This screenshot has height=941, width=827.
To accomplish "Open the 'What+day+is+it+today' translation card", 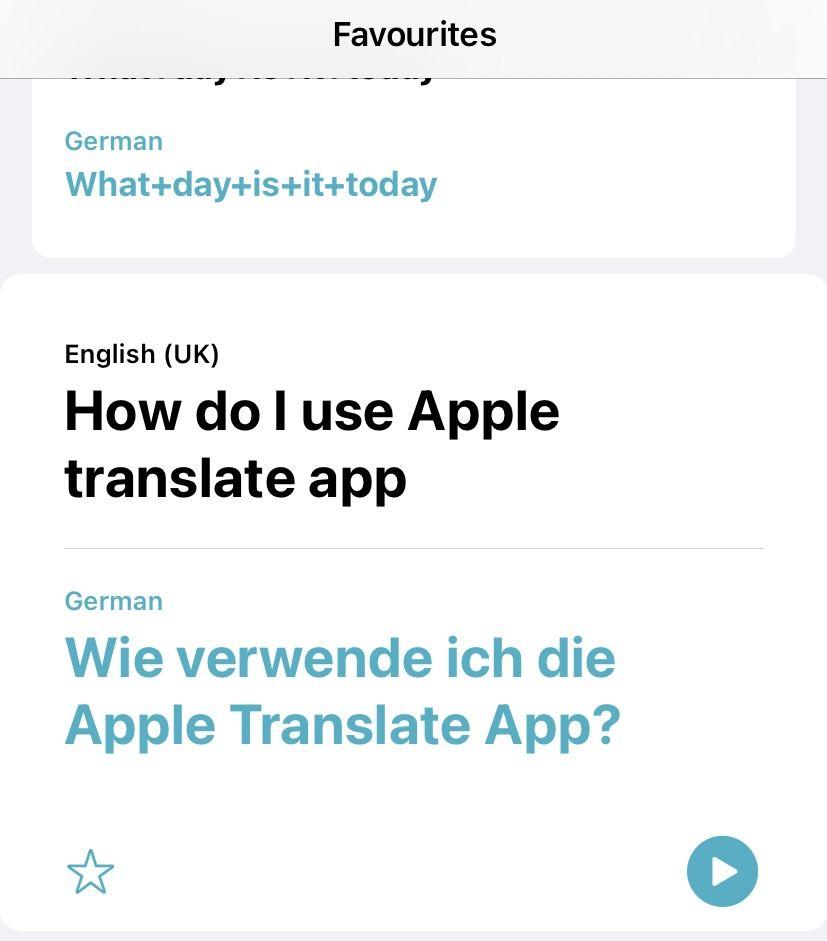I will [x=251, y=184].
